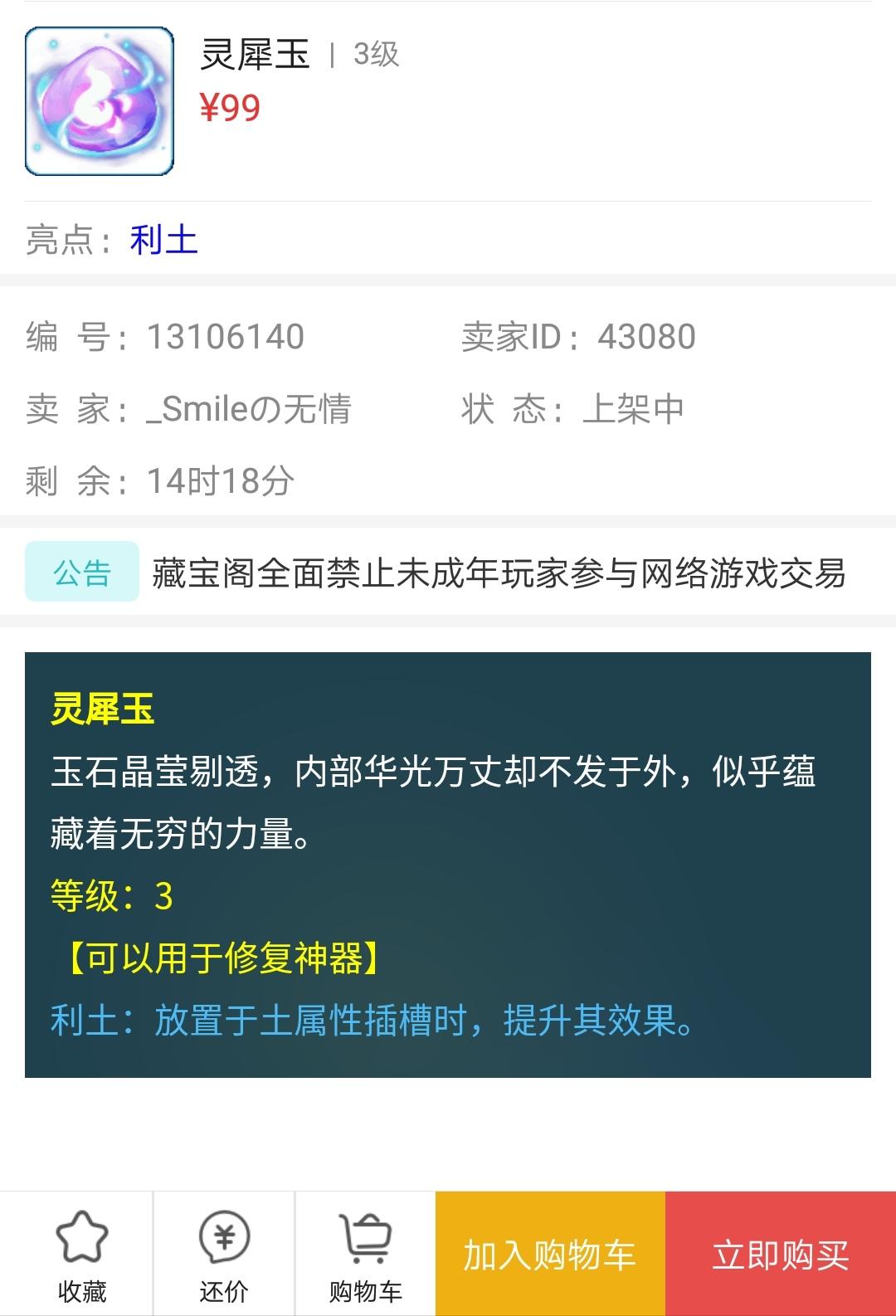Open the 还价 price bargaining option
This screenshot has width=896, height=1316.
tap(224, 1255)
